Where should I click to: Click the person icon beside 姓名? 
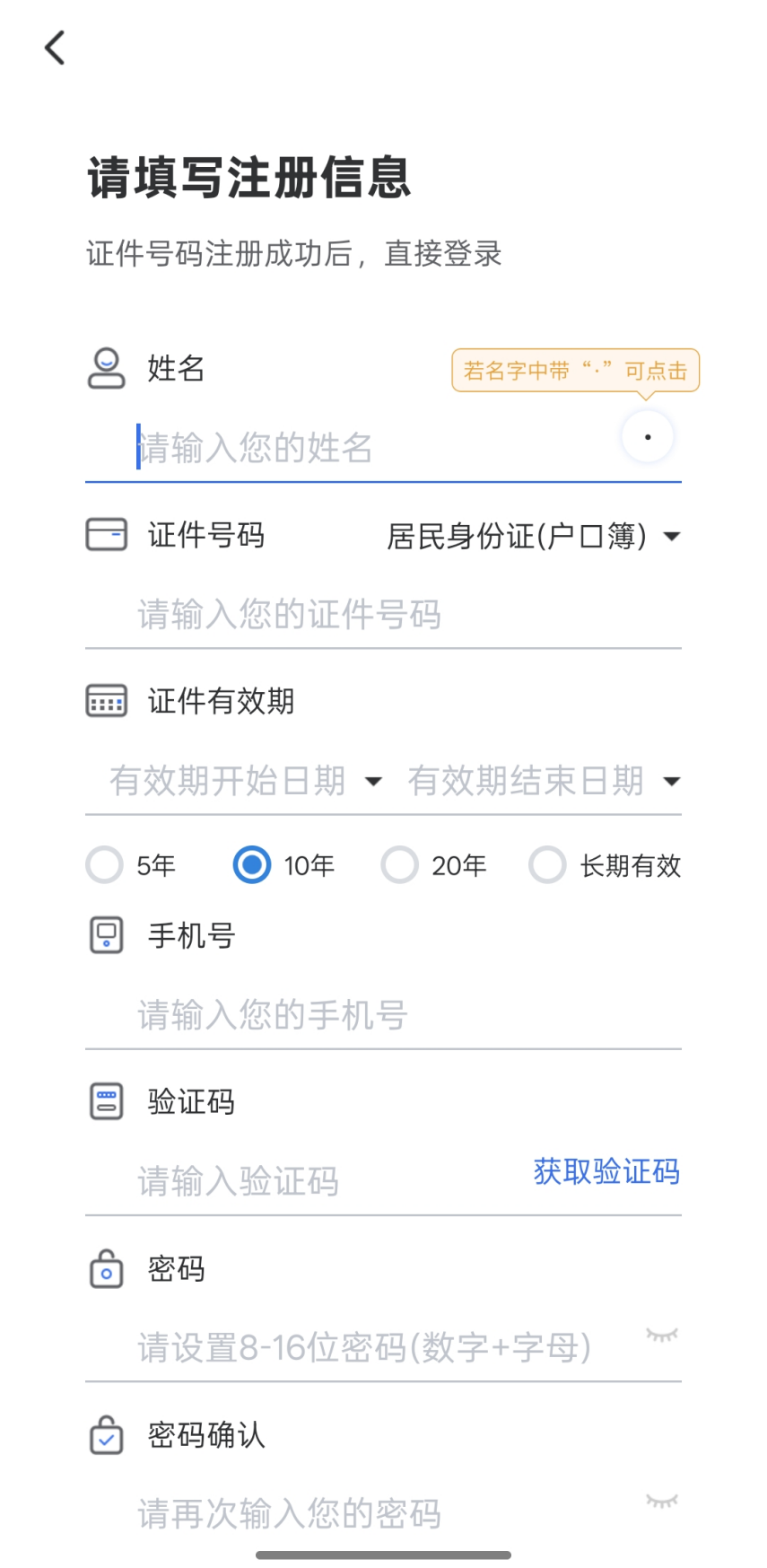point(106,368)
